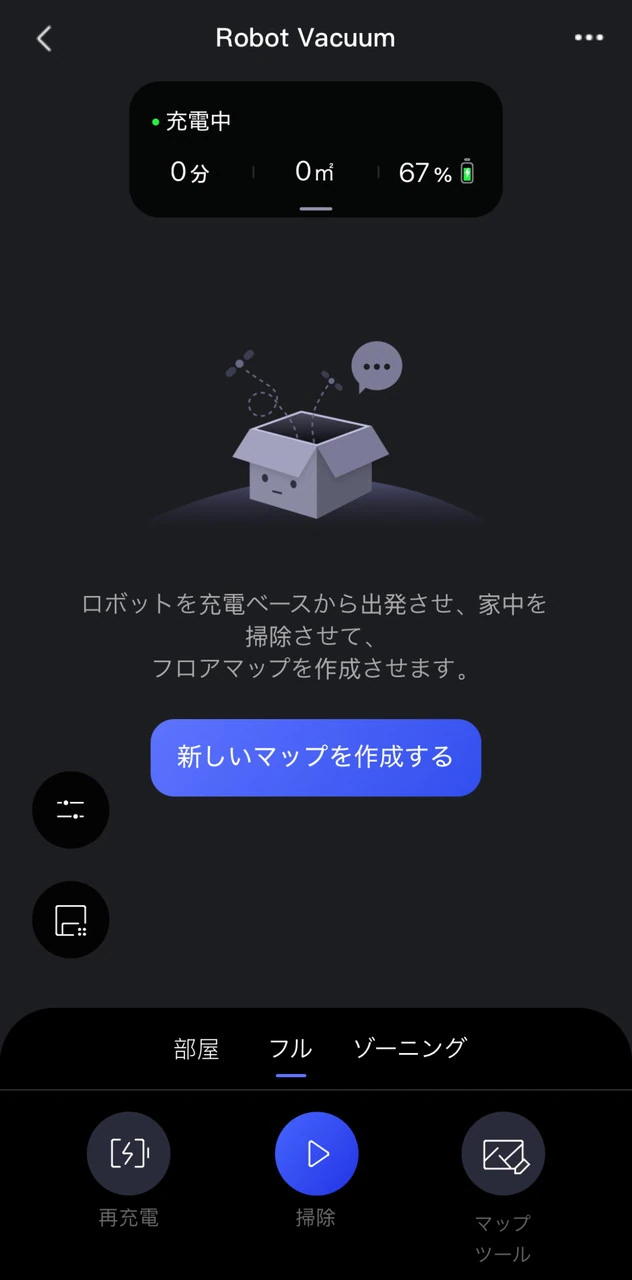The width and height of the screenshot is (632, 1280).
Task: Switch to the ゾーニング tab
Action: point(410,1048)
